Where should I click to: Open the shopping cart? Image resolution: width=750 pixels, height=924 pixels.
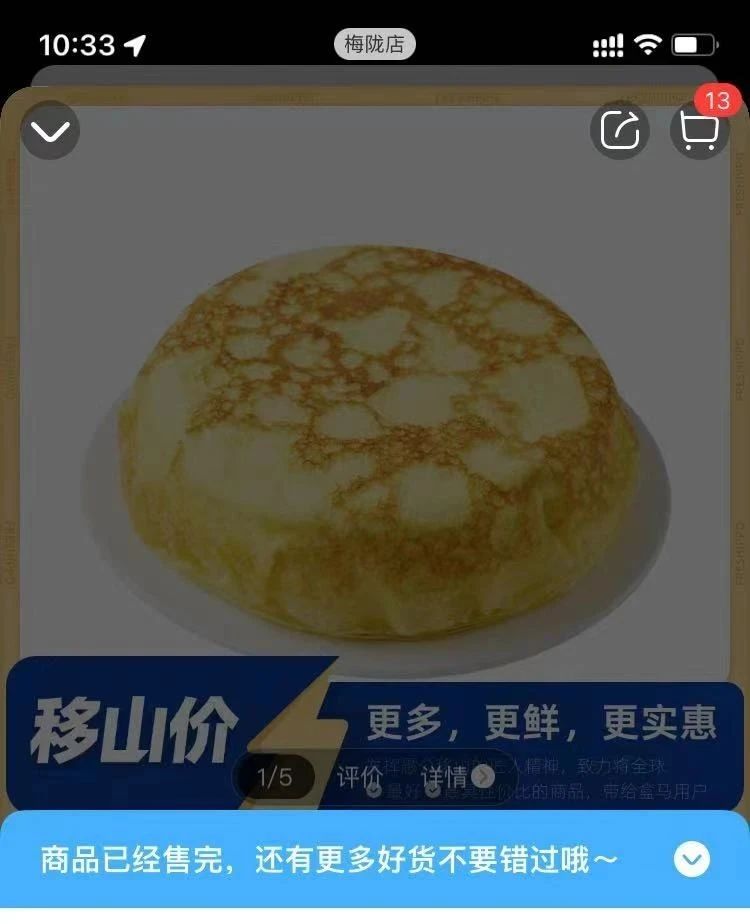tap(699, 131)
